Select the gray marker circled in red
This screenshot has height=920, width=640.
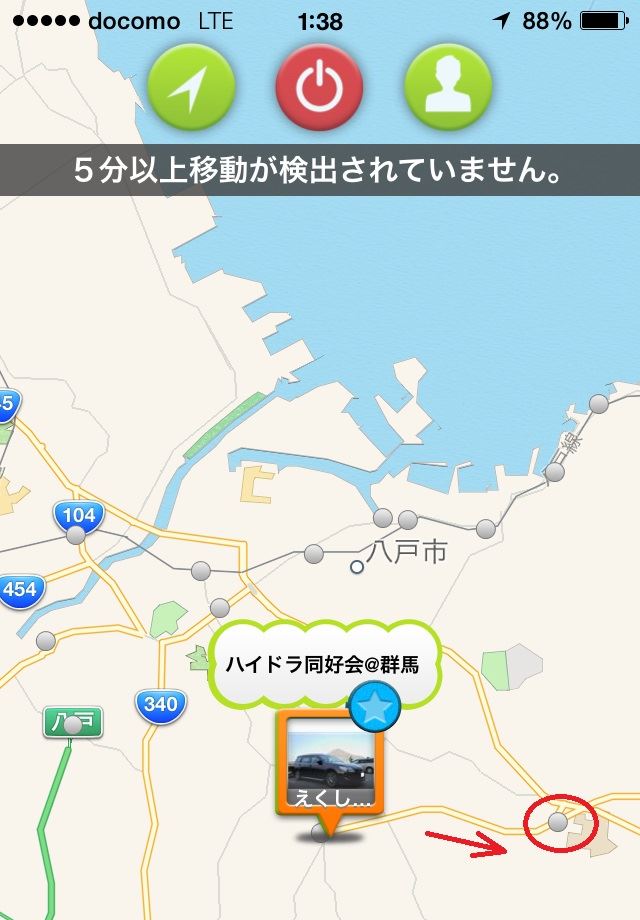point(558,822)
